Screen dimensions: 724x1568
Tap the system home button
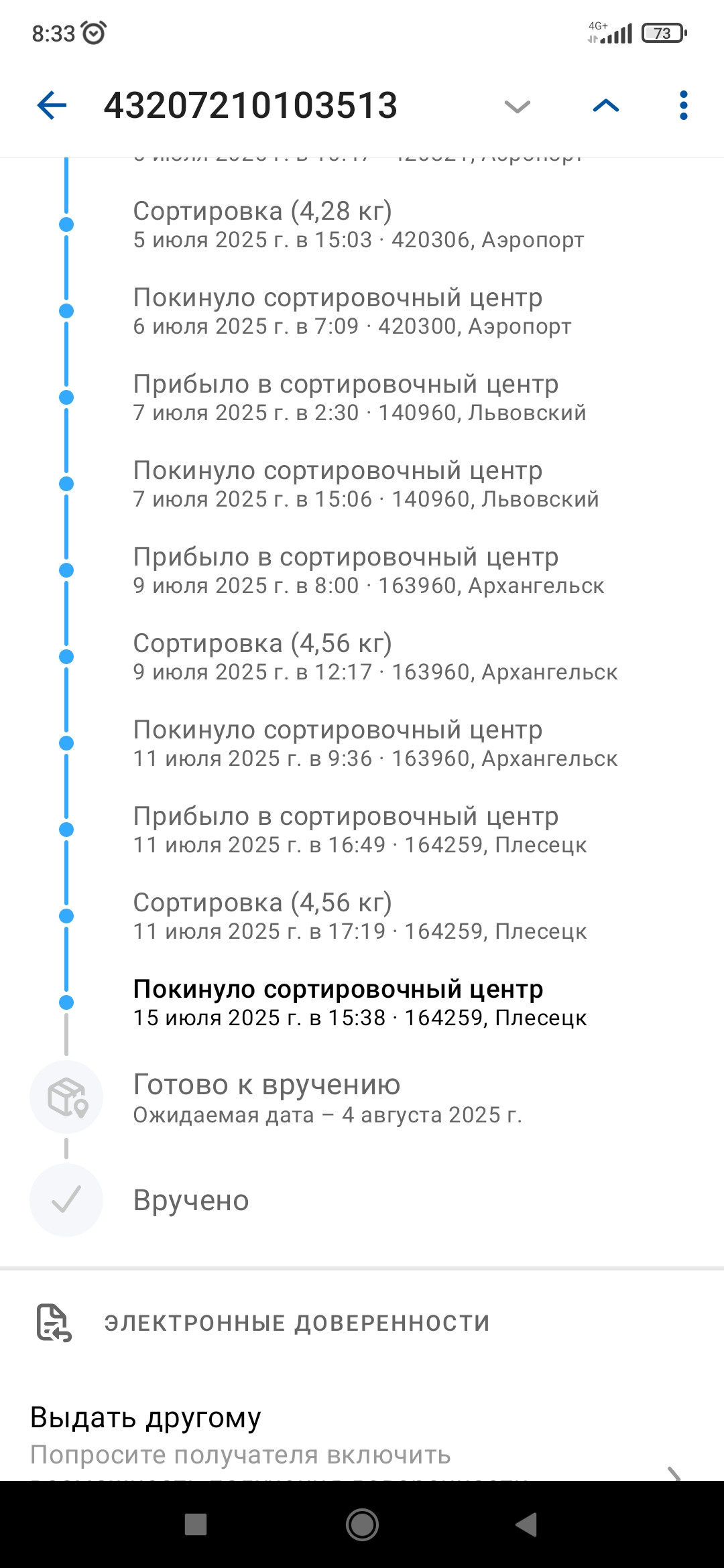(362, 1524)
